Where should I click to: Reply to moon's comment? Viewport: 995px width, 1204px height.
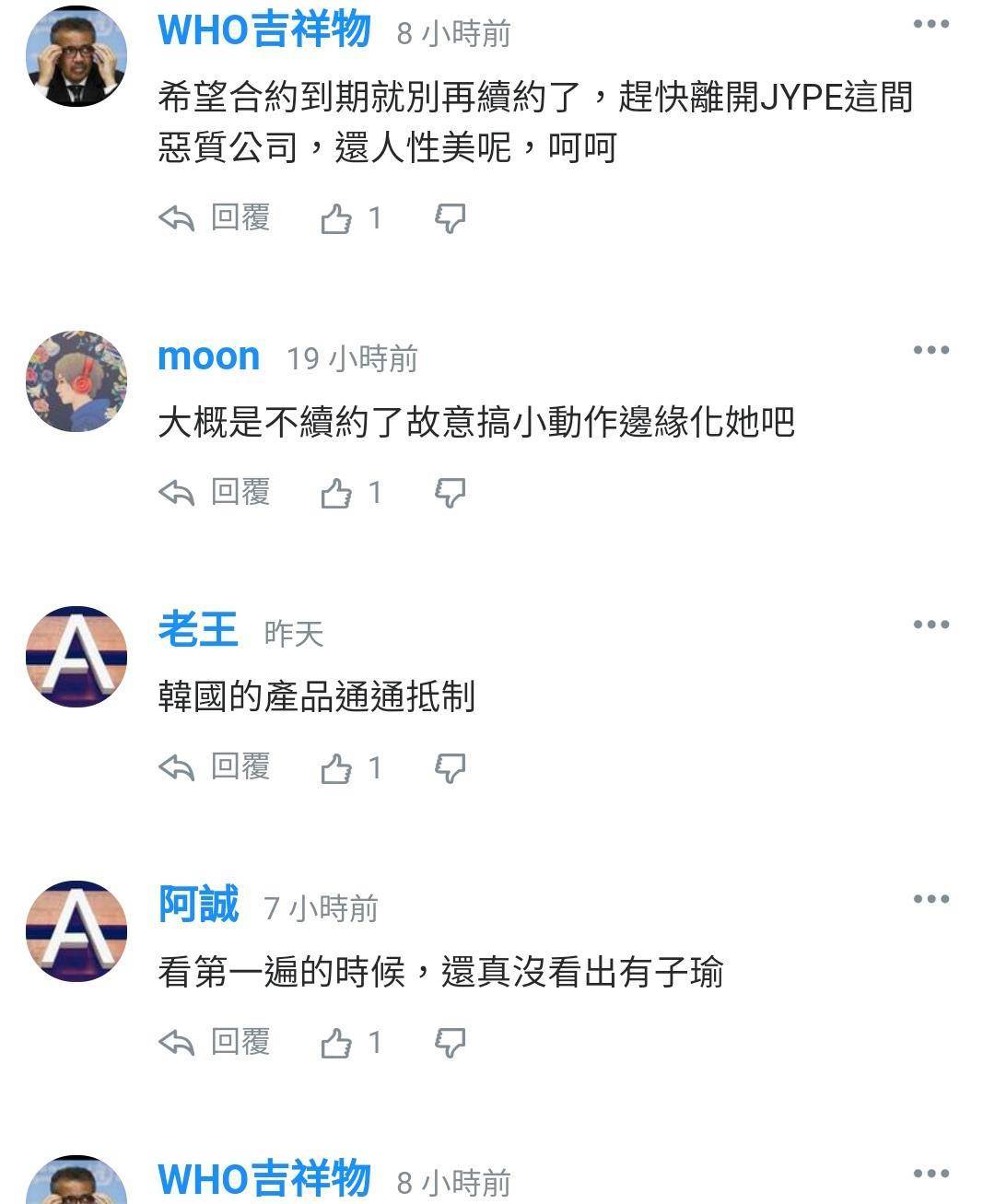(215, 493)
